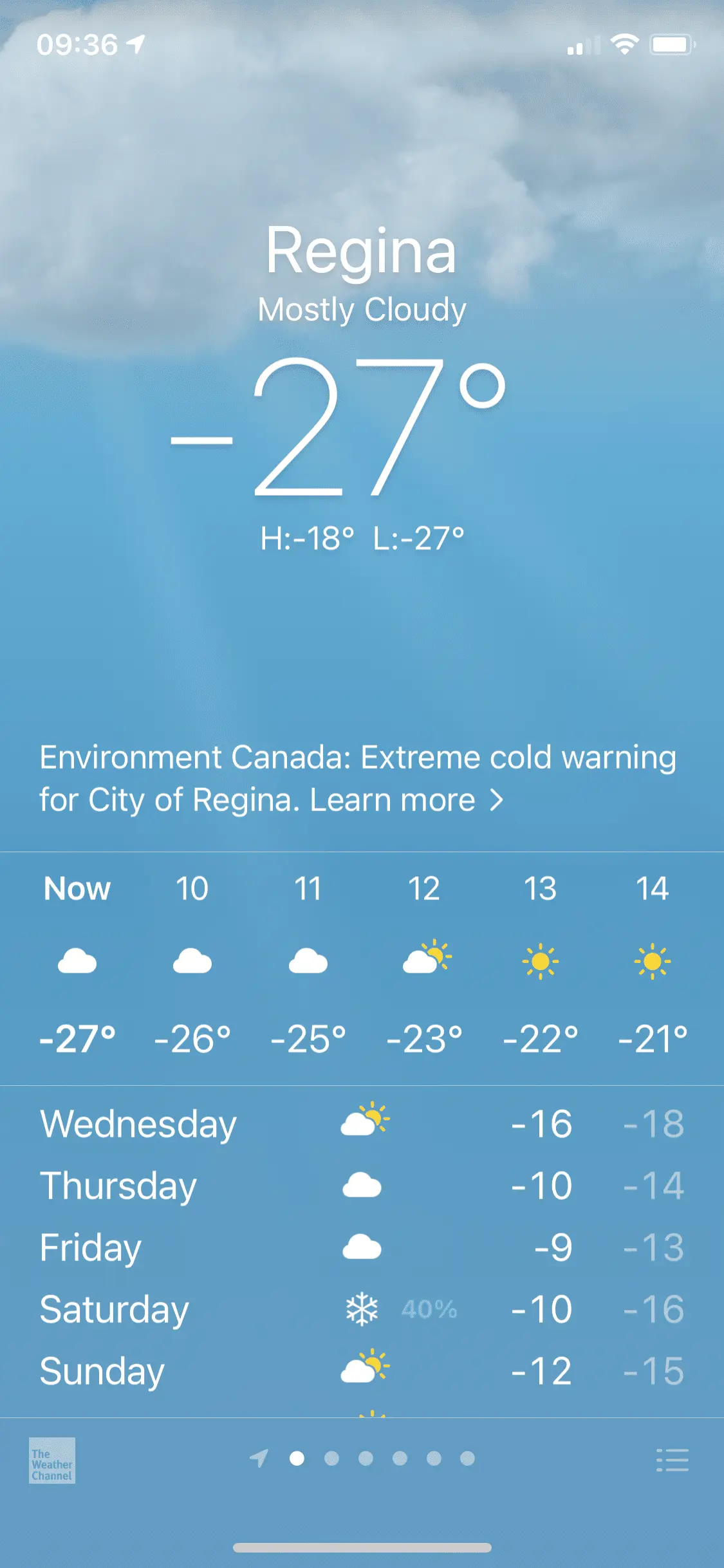Tap Saturday's snowflake icon
Screen dimensions: 724x1568
pyautogui.click(x=362, y=1308)
